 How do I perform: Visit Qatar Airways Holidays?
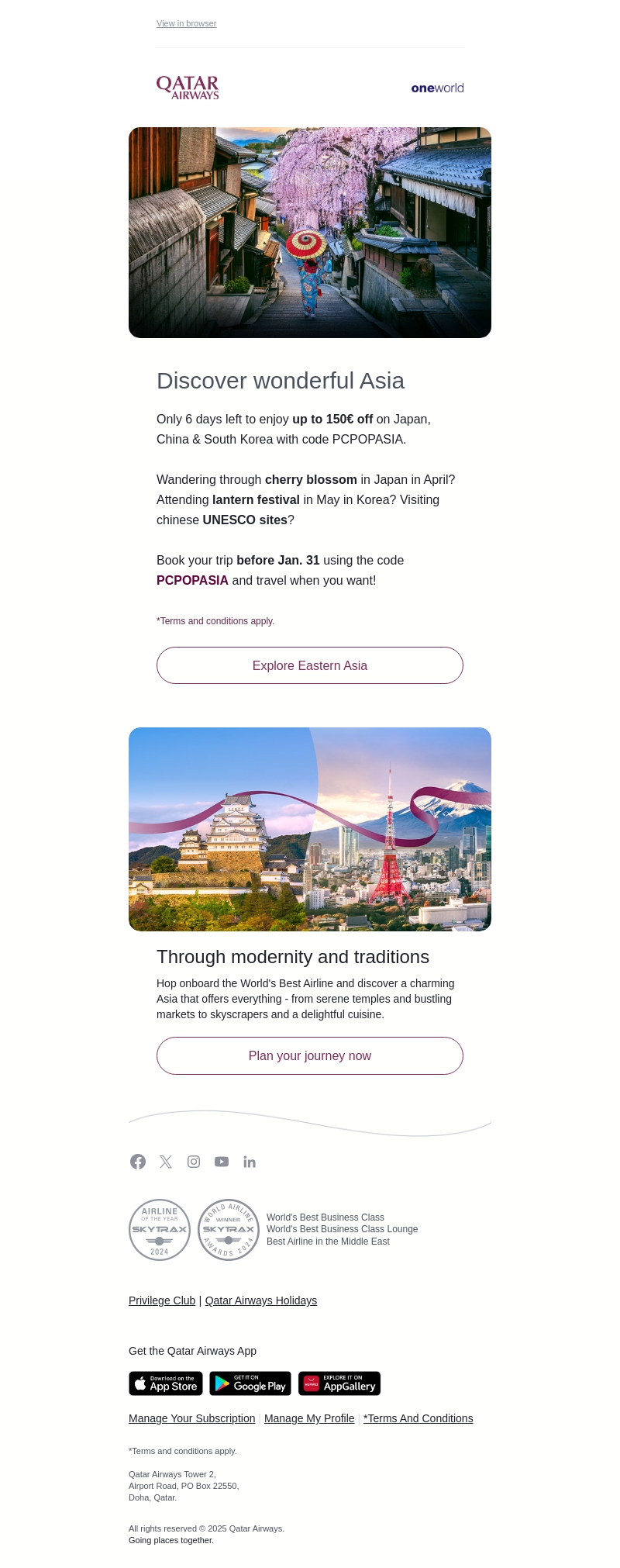pyautogui.click(x=261, y=1300)
